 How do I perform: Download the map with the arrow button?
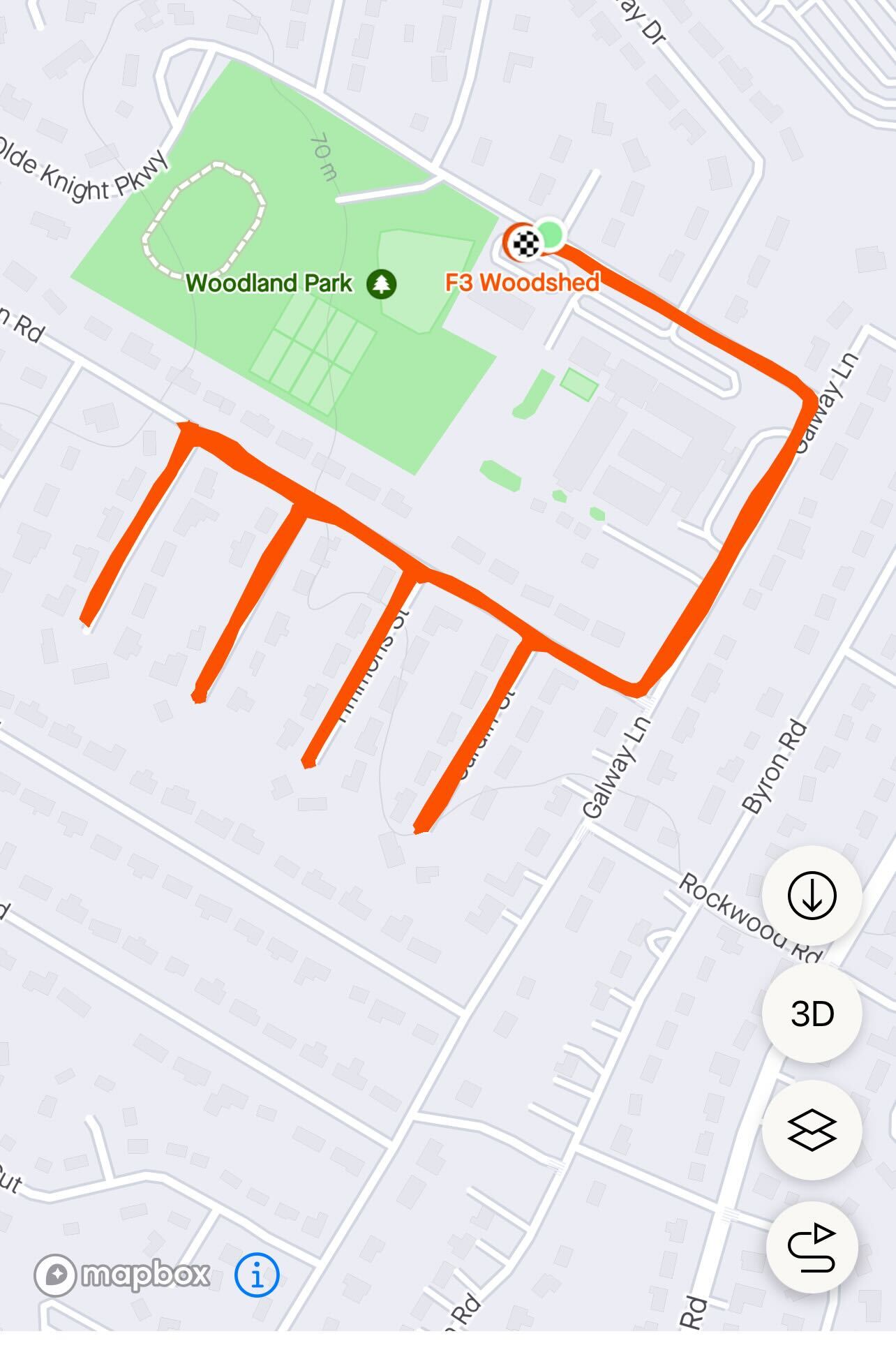(812, 896)
